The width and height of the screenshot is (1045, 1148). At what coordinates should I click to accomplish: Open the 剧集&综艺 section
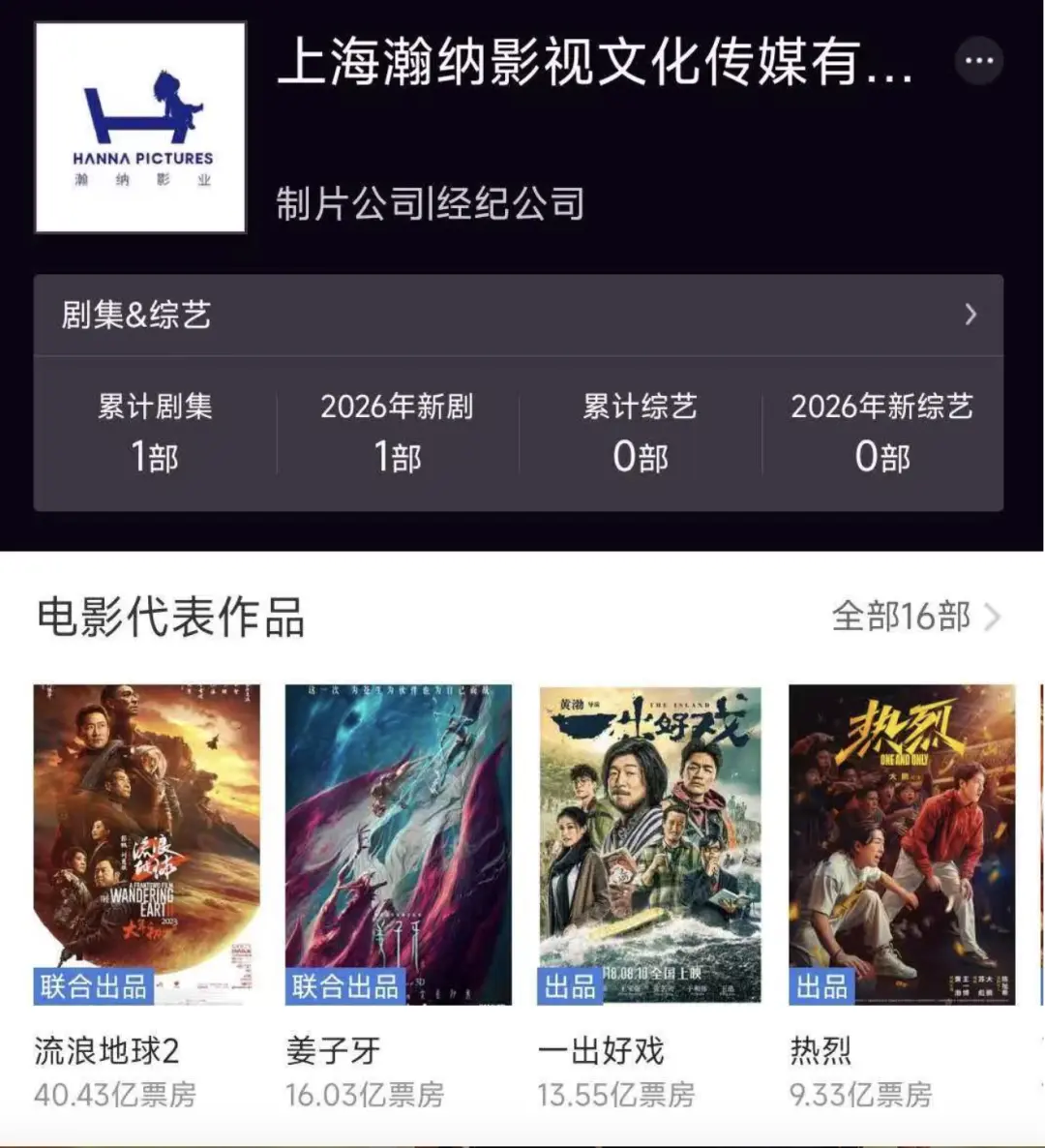(x=519, y=315)
